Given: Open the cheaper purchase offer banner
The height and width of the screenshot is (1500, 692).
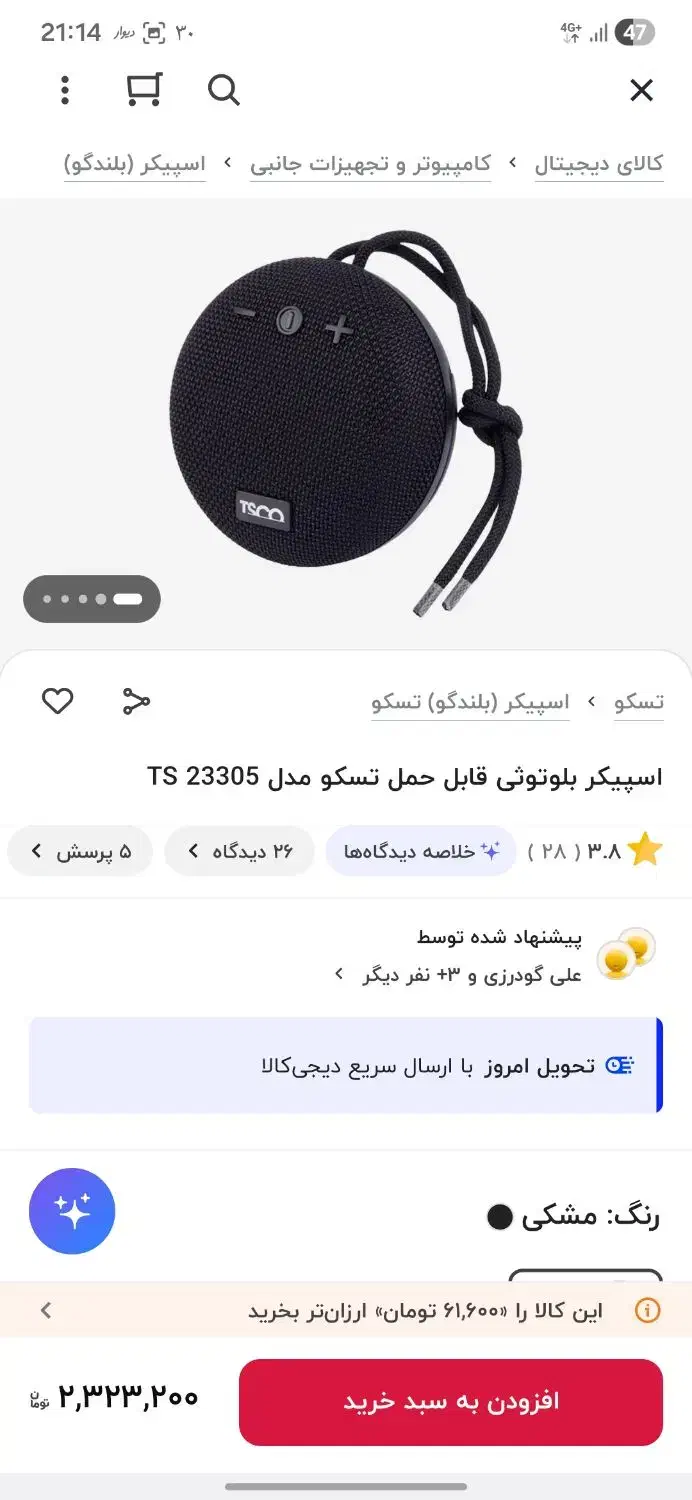Looking at the screenshot, I should pyautogui.click(x=346, y=1311).
